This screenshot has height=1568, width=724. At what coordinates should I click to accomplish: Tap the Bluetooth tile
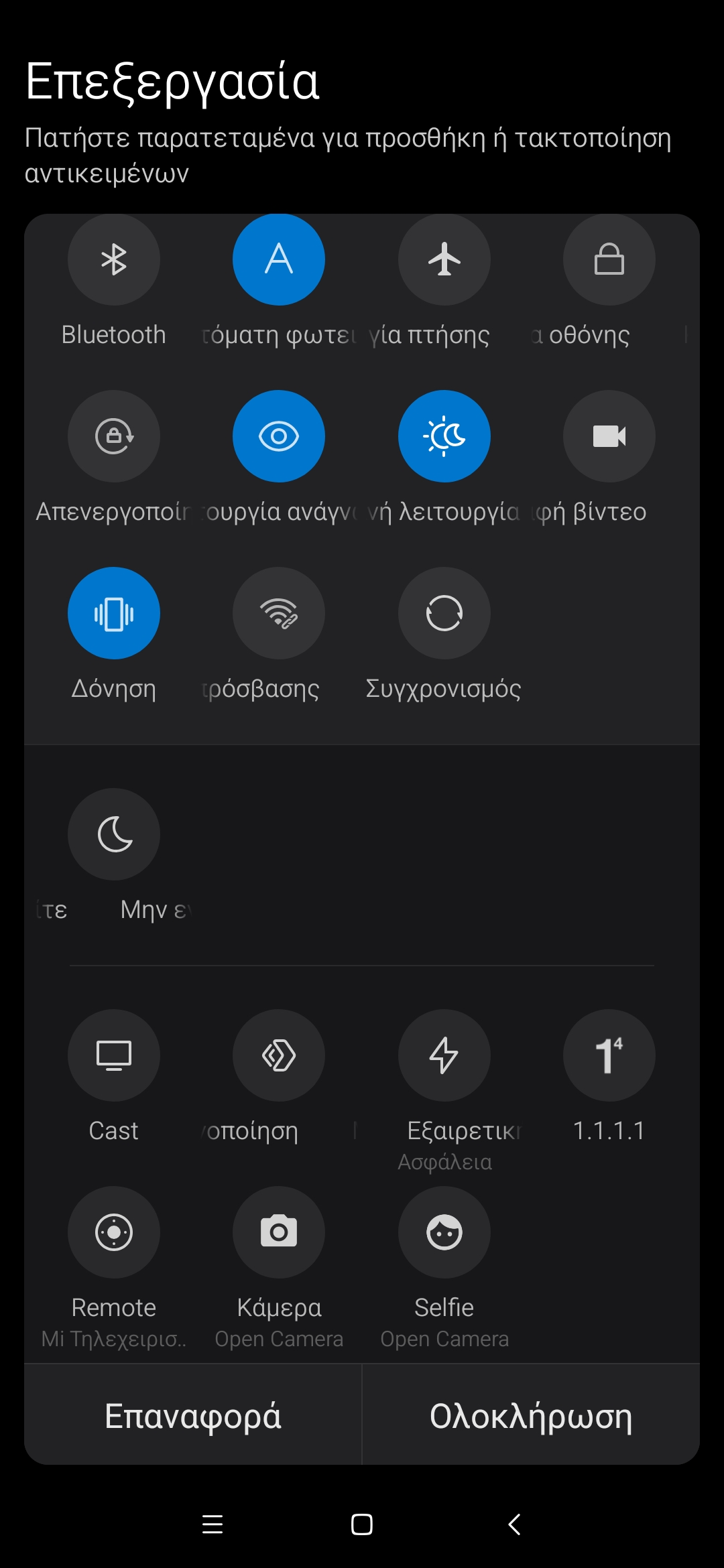(x=114, y=260)
